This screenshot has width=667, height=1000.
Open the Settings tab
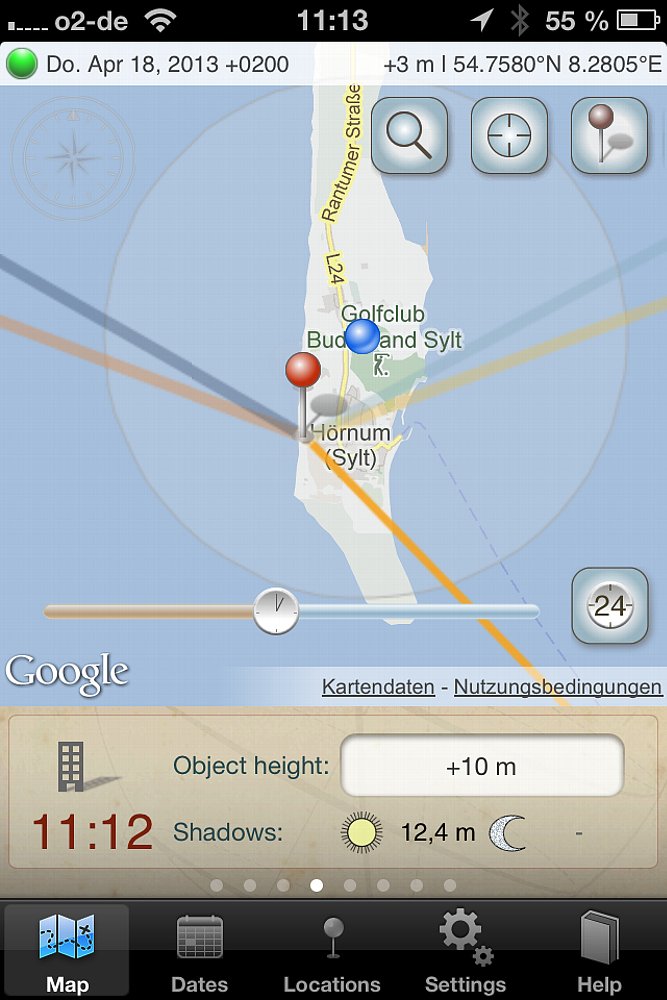tap(465, 954)
